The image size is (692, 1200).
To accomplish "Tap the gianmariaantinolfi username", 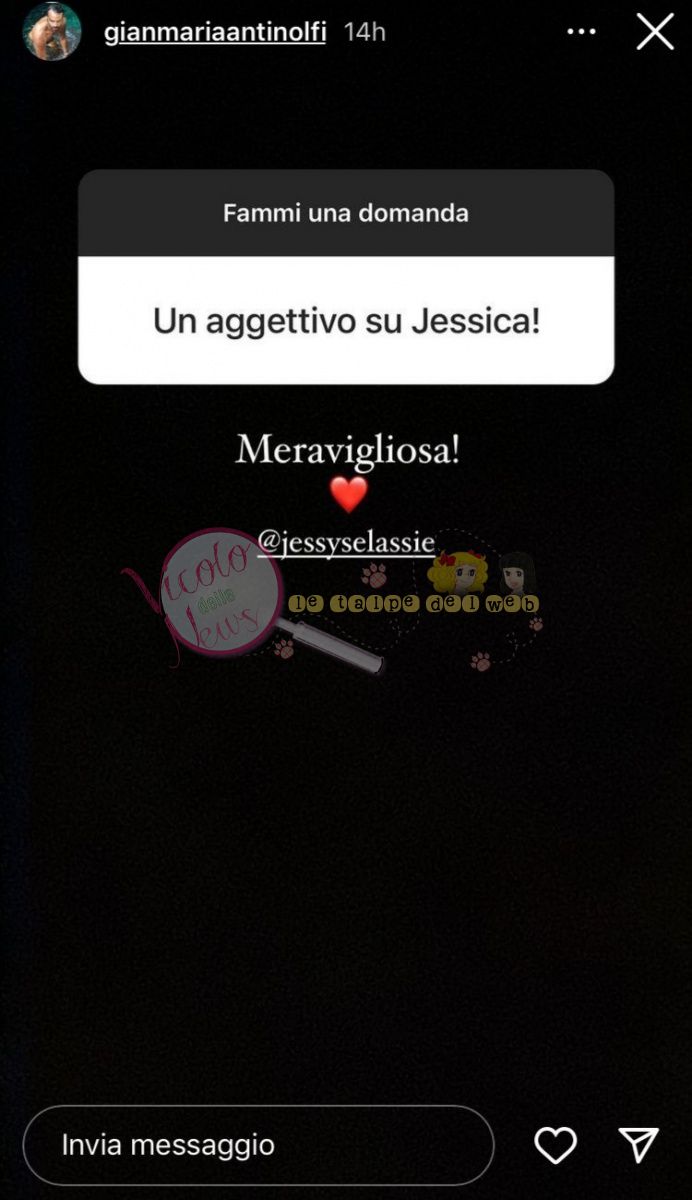I will coord(216,32).
